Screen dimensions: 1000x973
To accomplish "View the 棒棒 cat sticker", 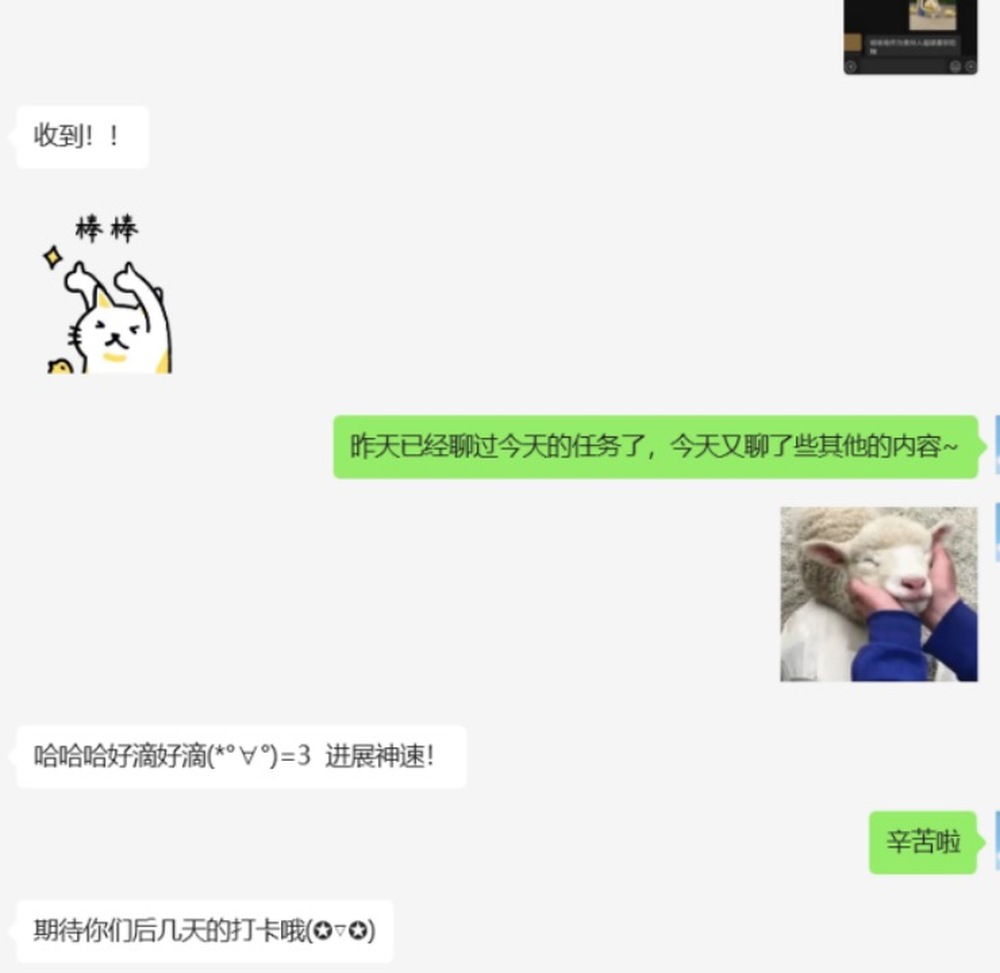I will [x=108, y=295].
